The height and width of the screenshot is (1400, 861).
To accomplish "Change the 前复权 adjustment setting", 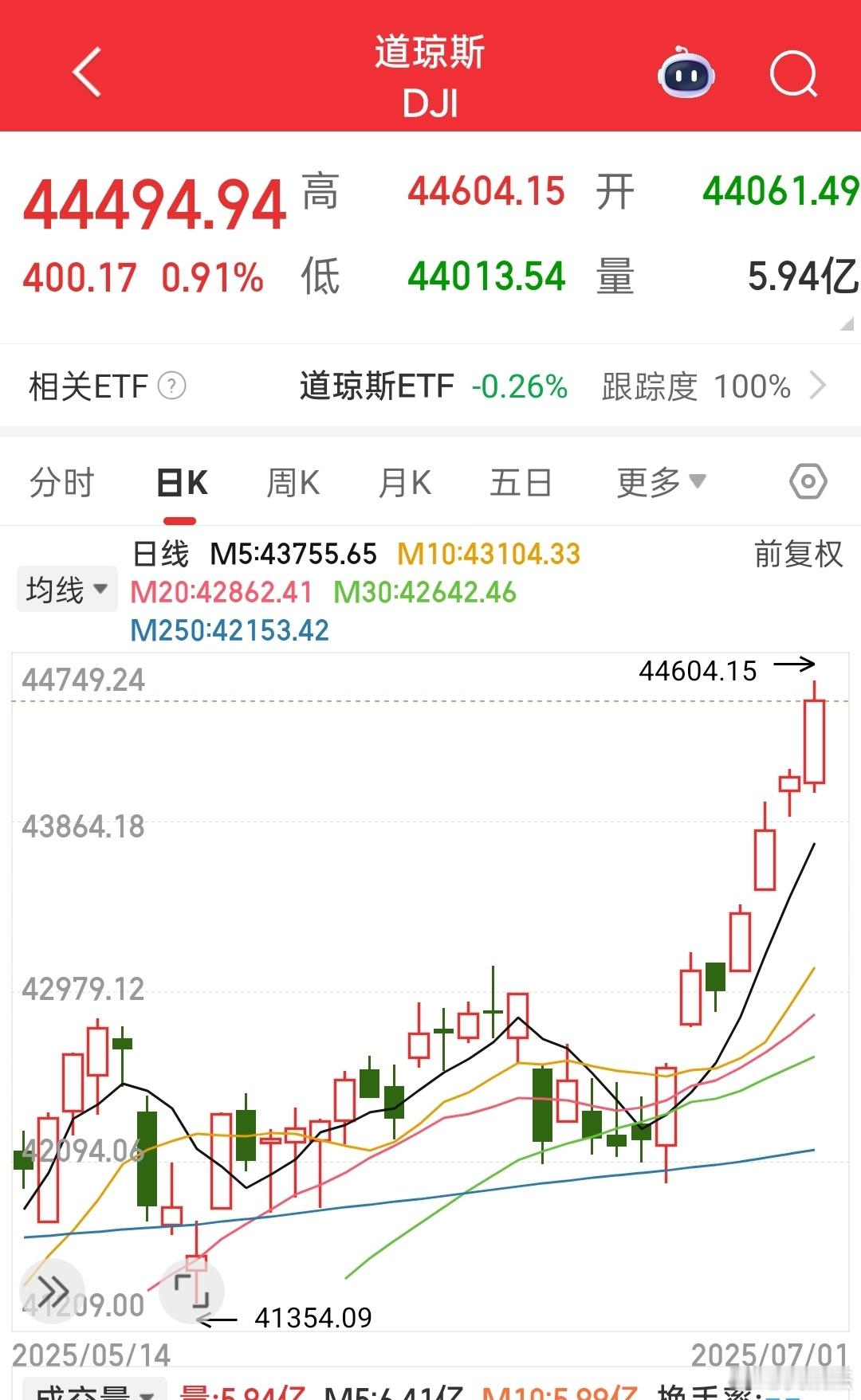I will pyautogui.click(x=799, y=554).
